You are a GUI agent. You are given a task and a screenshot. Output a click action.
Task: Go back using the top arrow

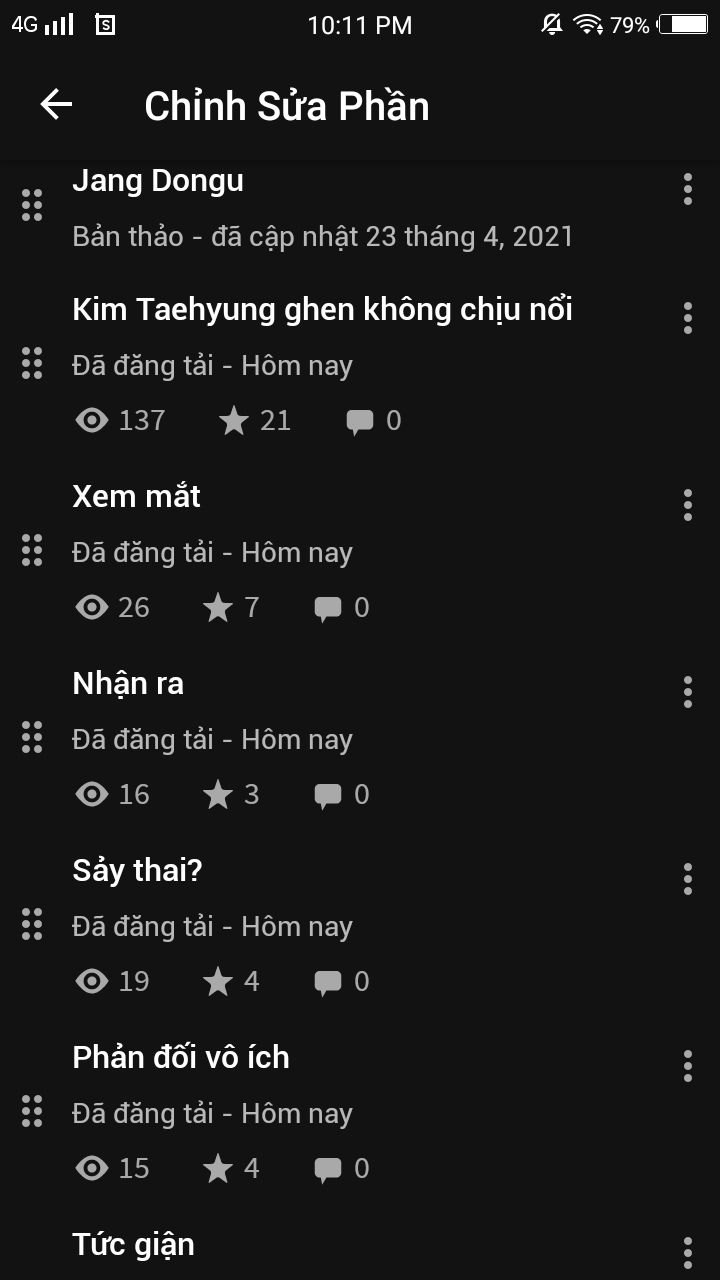[56, 105]
